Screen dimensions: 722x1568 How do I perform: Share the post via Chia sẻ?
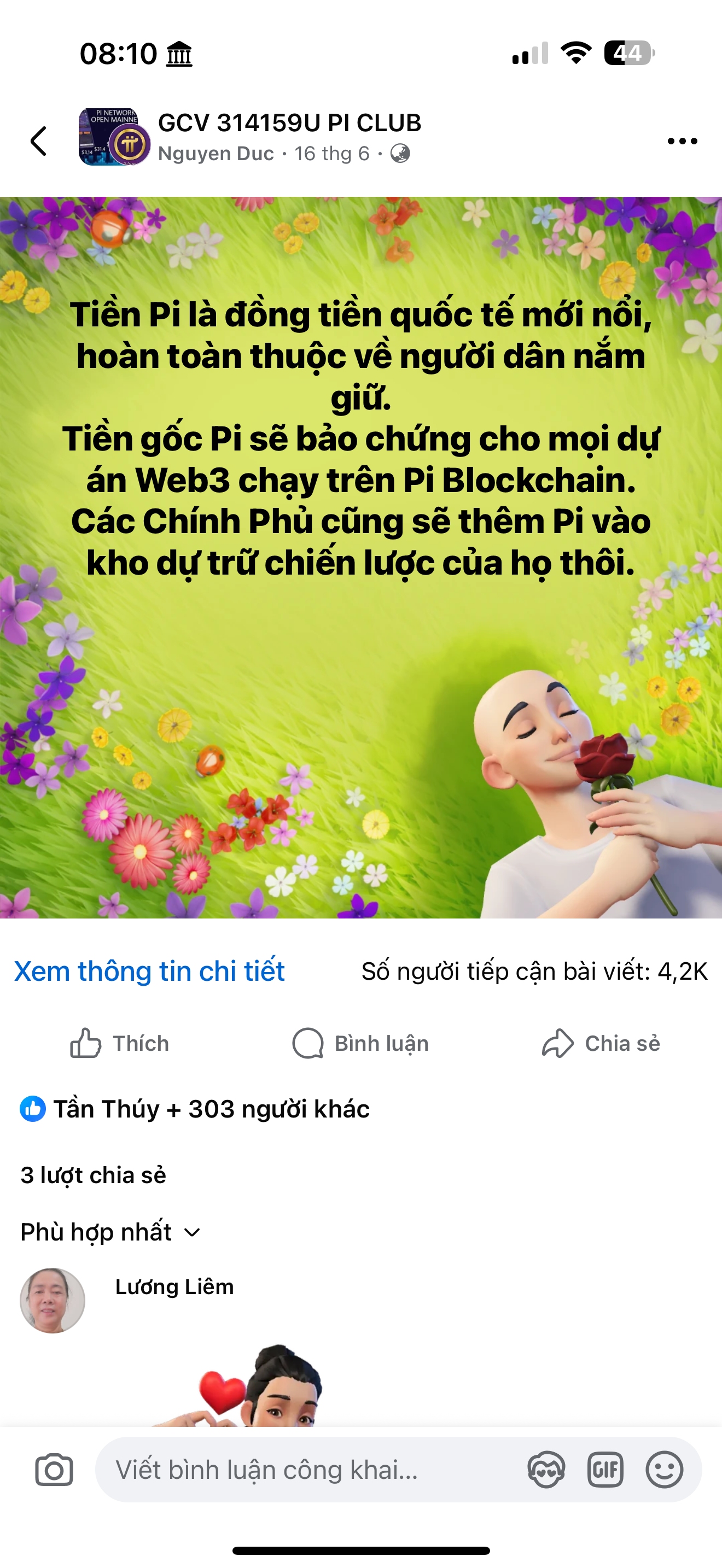601,1043
